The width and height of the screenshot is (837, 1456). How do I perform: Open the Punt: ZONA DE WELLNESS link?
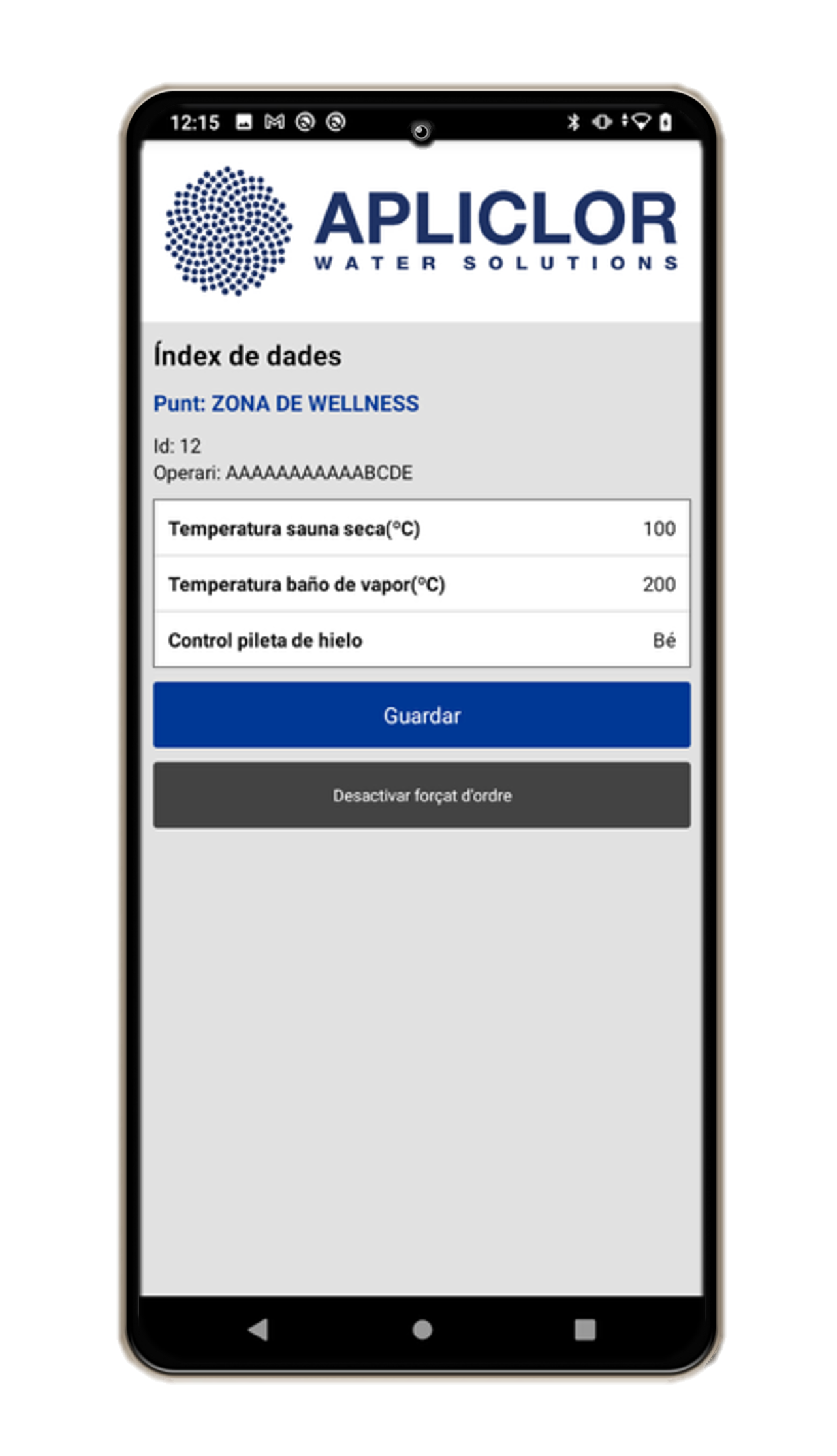[287, 403]
